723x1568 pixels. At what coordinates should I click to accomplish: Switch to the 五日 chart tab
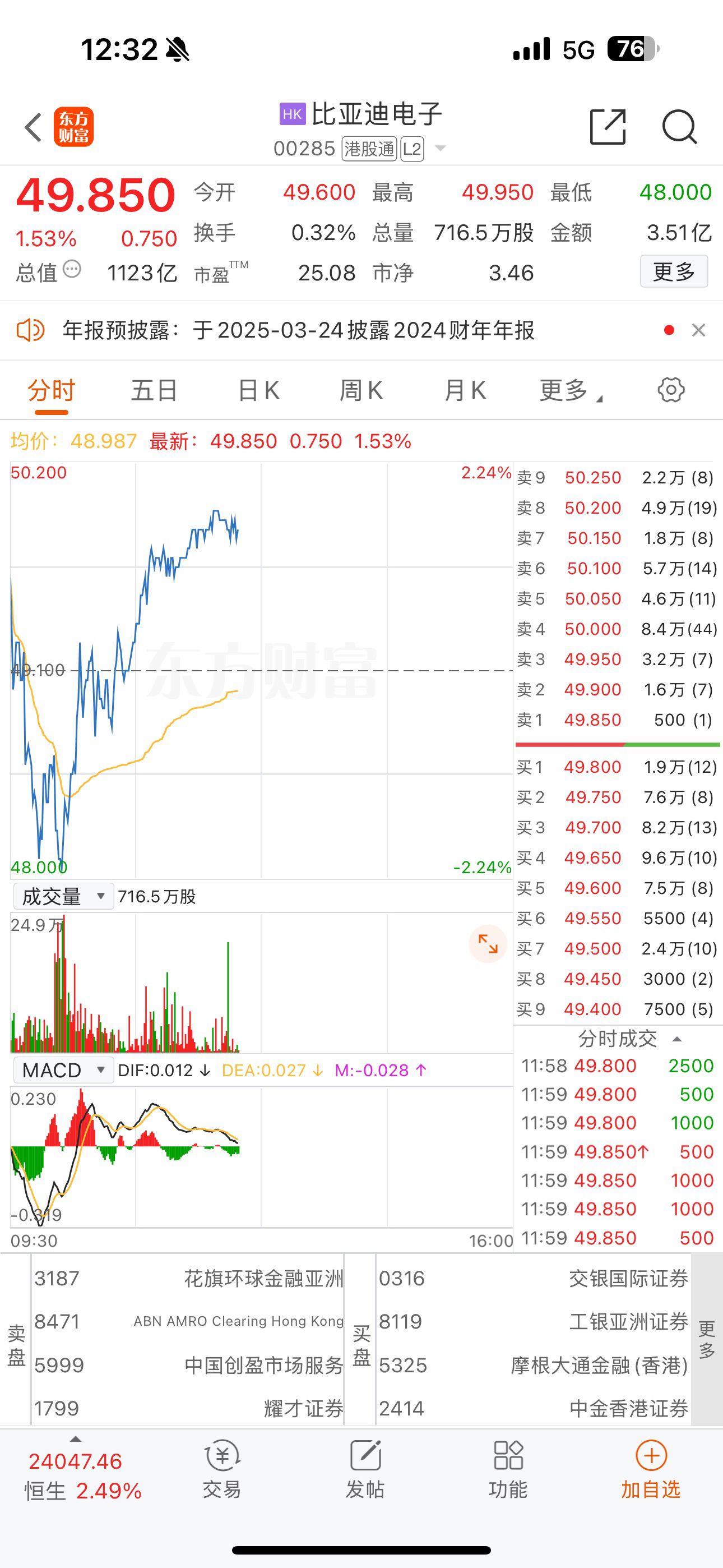[x=154, y=390]
